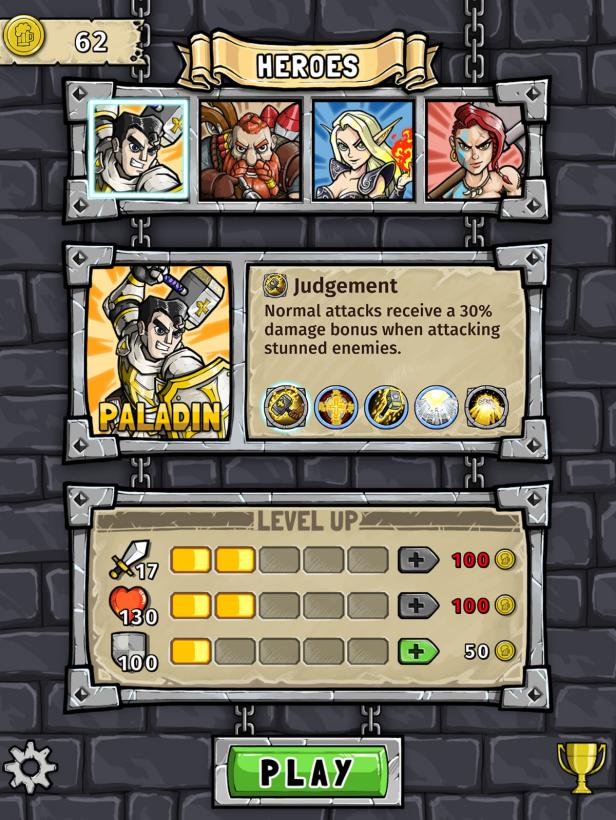View the Judgement hammer skill icon

pos(285,407)
